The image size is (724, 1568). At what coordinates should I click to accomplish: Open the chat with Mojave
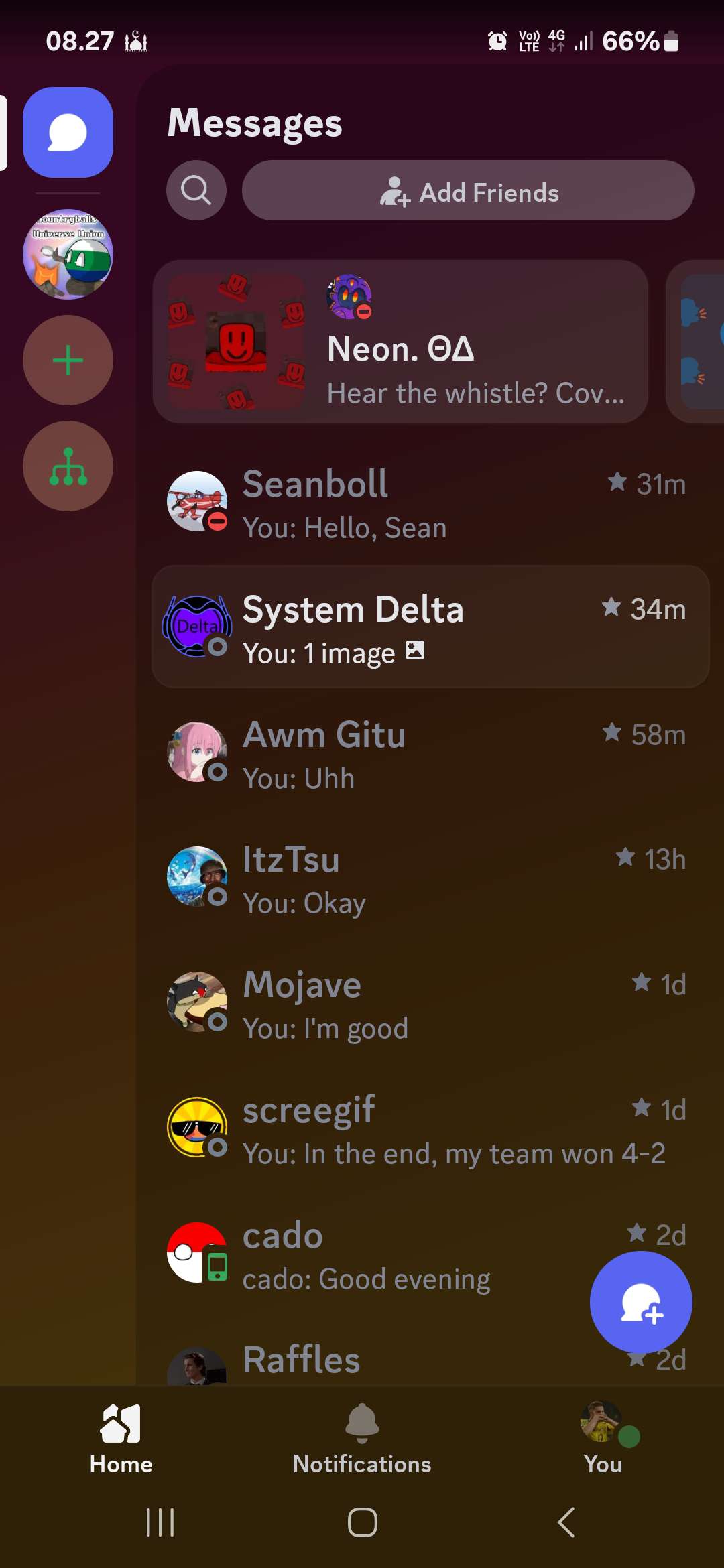tap(429, 1003)
